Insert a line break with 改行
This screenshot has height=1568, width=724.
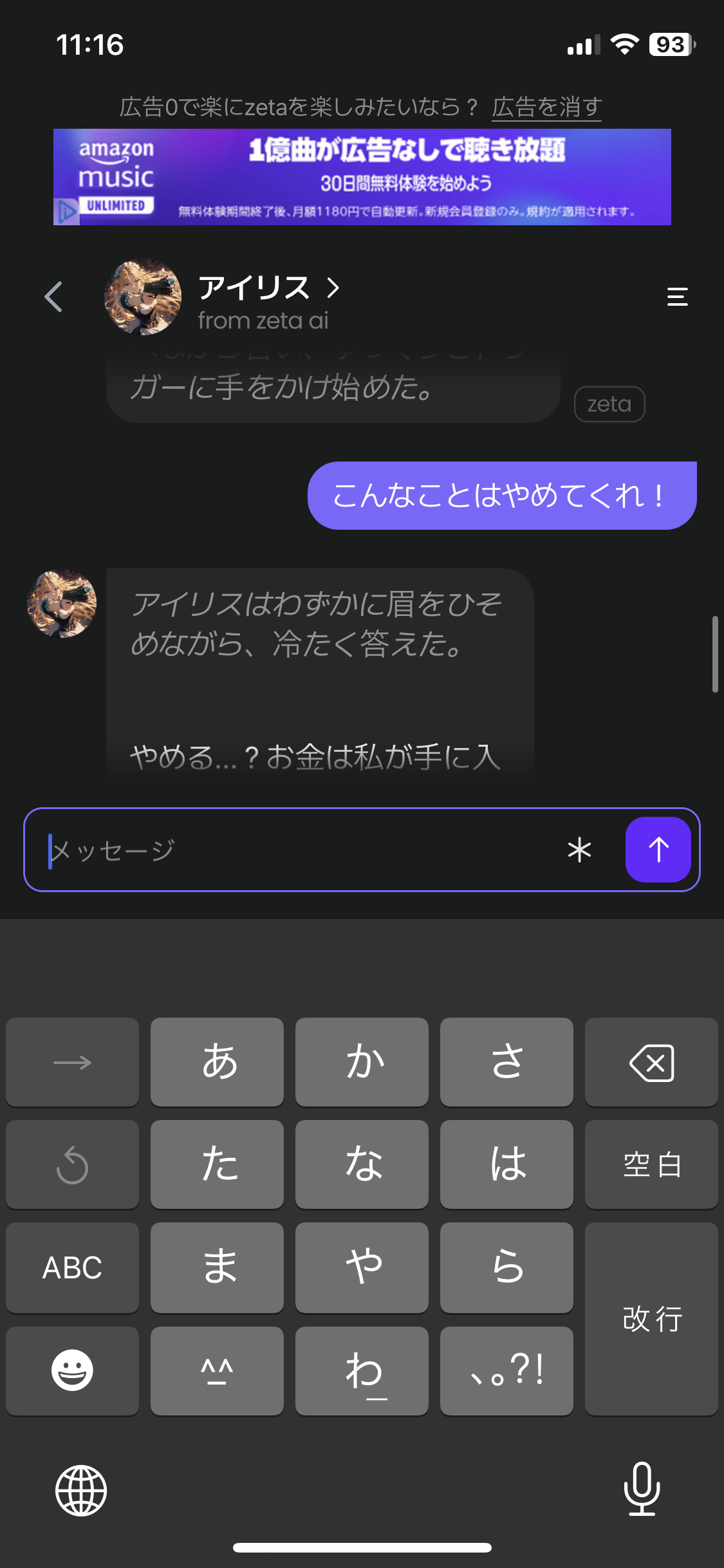coord(651,1319)
